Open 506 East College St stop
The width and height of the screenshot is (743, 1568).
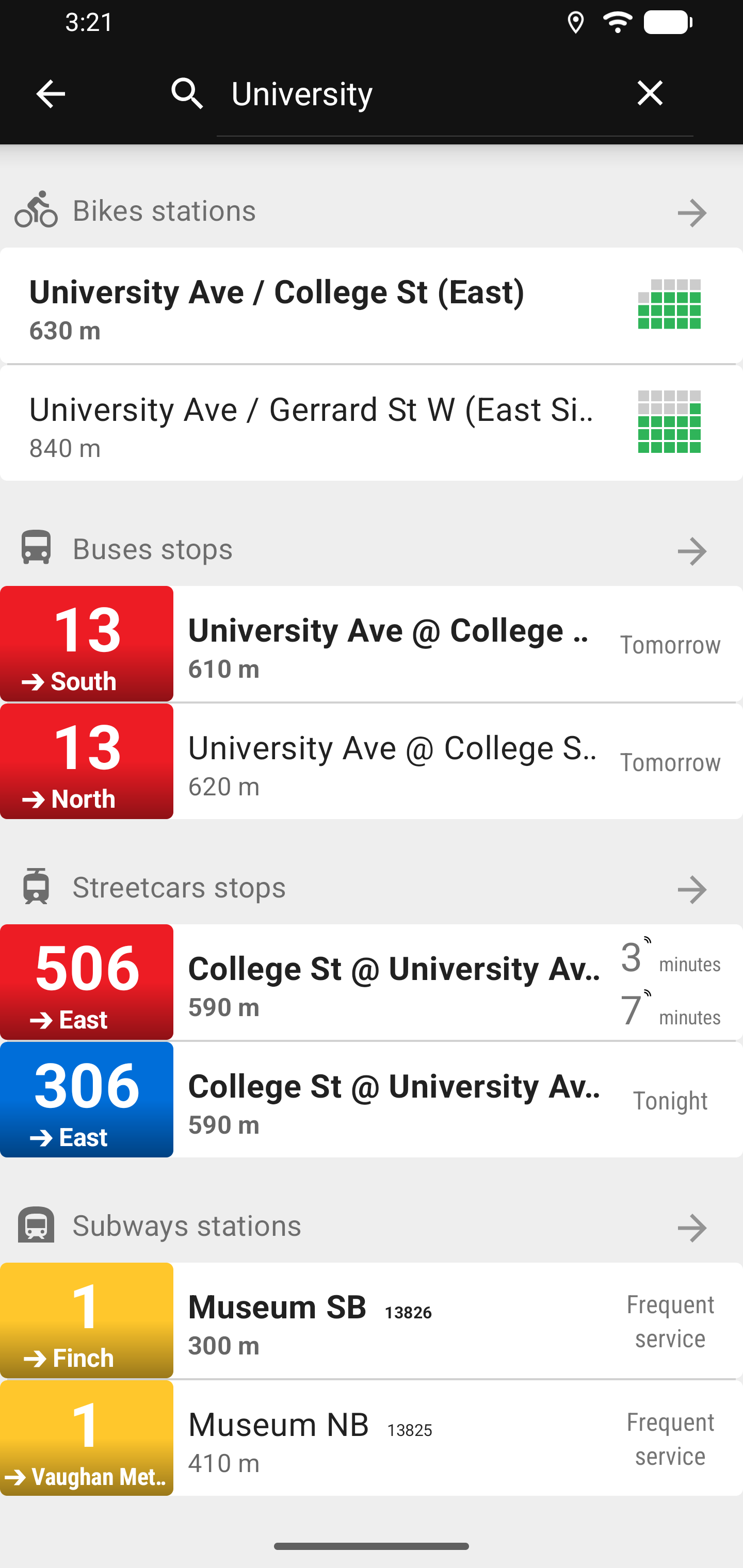(x=372, y=983)
